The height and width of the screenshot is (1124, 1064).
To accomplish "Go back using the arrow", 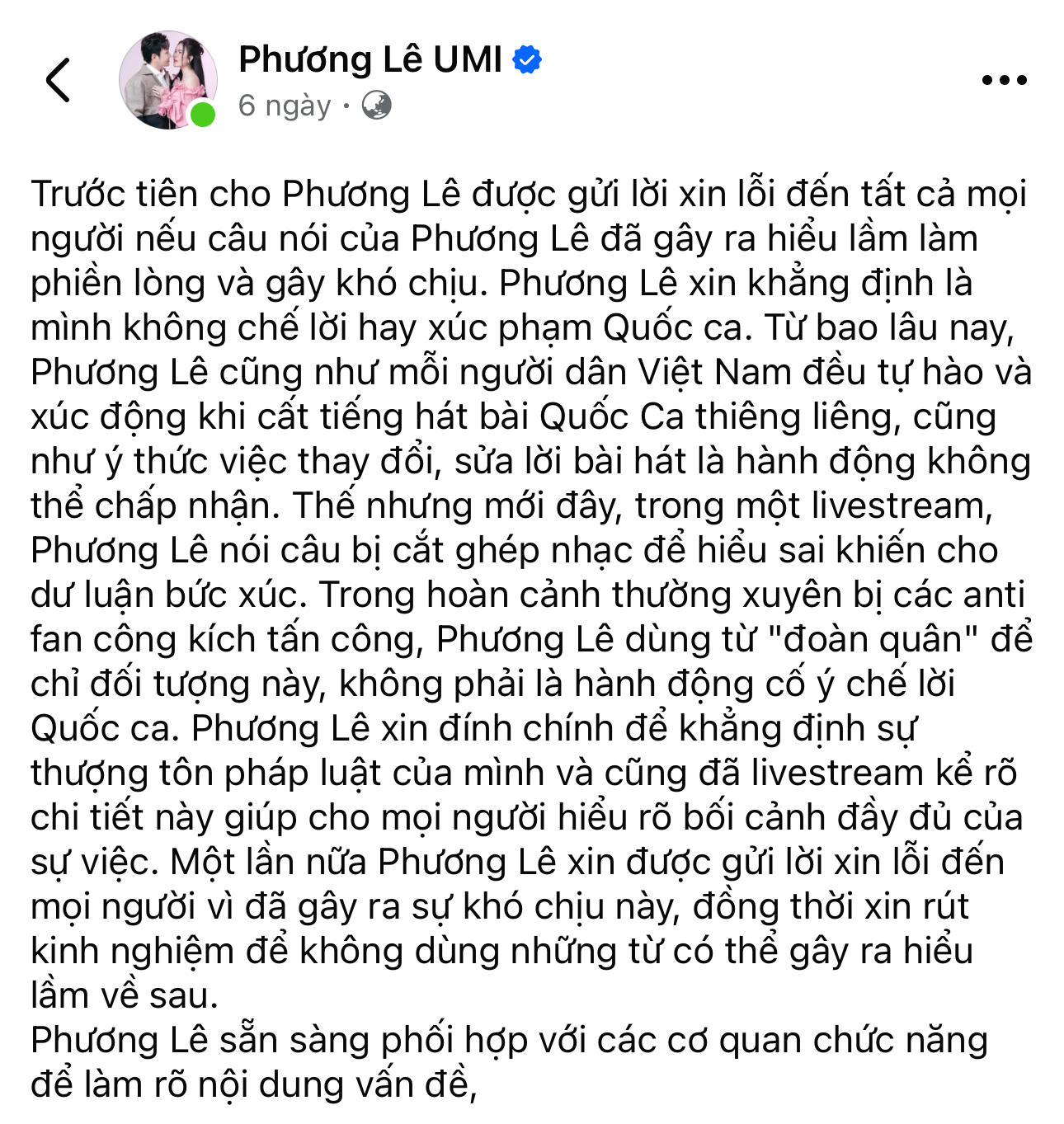I will 58,80.
